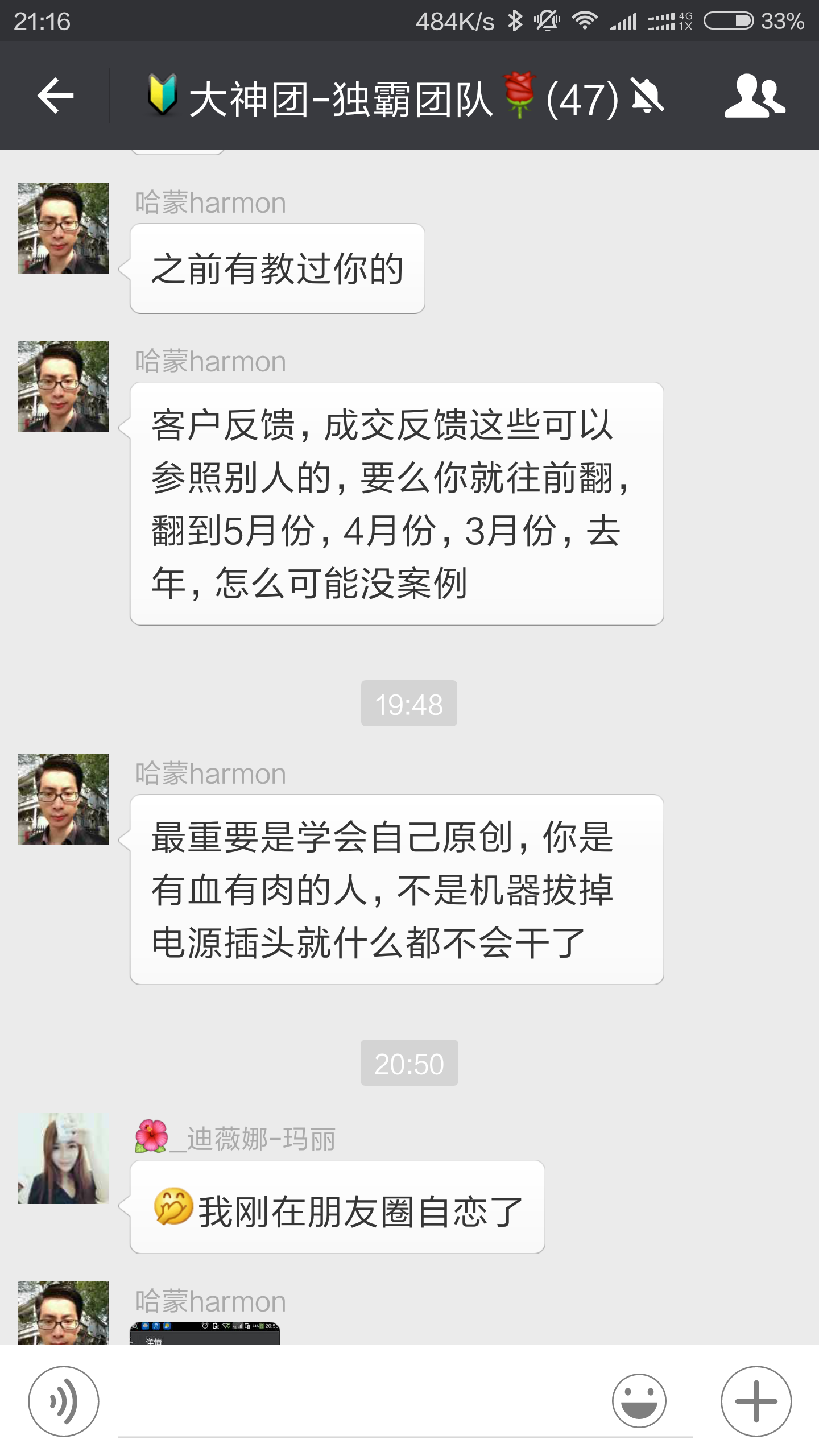Open the plus attachment menu
The height and width of the screenshot is (1456, 819).
click(756, 1401)
